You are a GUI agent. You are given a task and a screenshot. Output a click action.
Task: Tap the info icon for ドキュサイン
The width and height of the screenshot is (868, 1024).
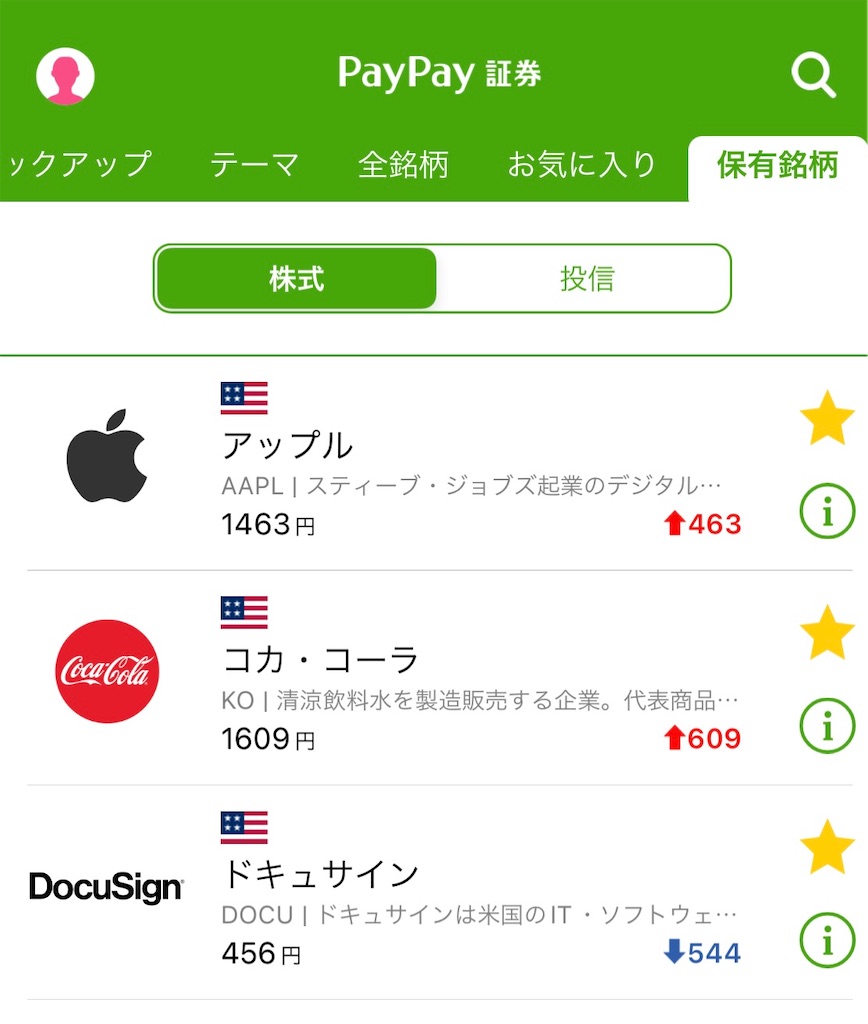click(827, 941)
